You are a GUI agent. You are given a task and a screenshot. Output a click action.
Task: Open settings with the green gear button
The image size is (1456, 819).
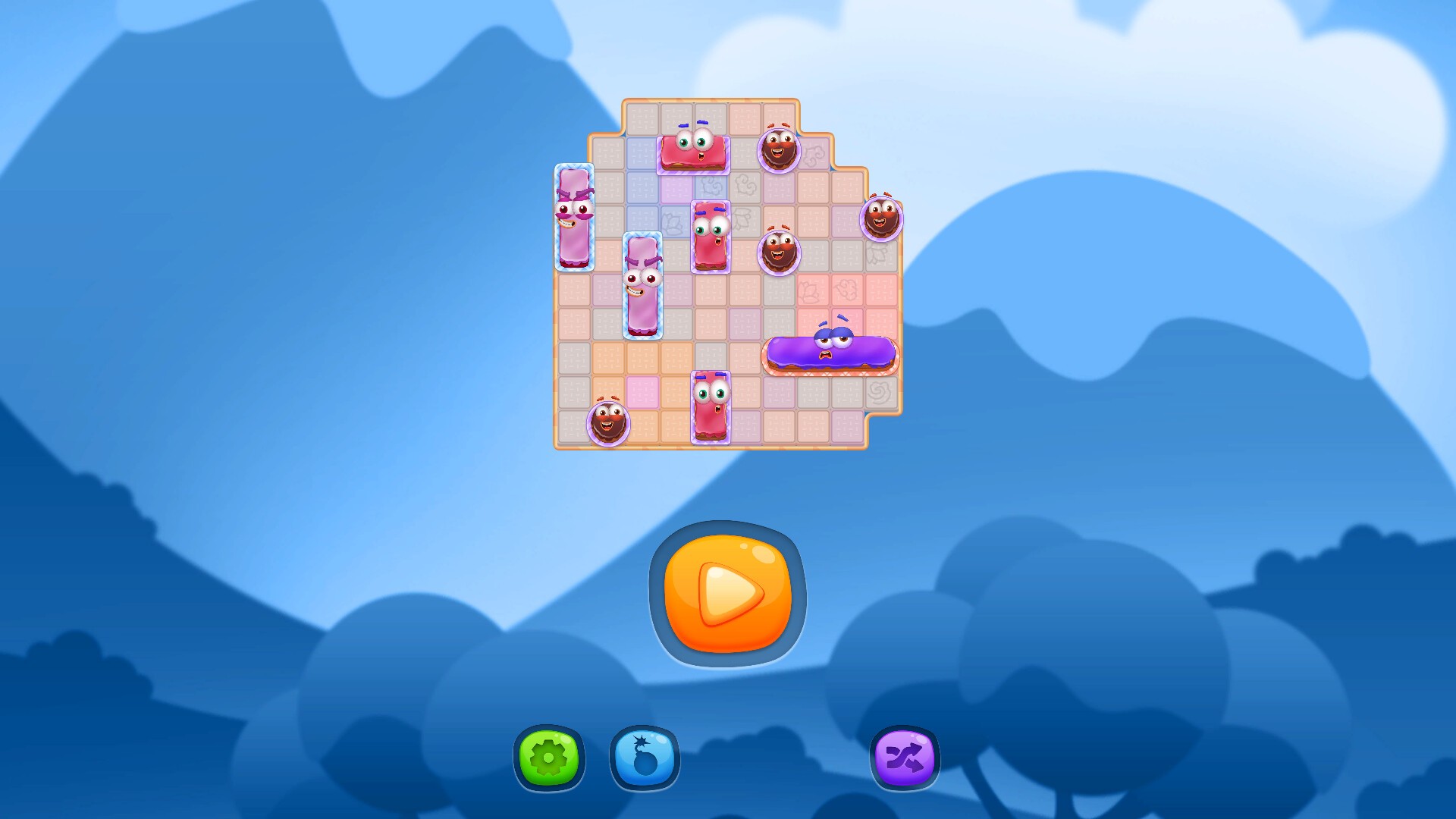pos(548,758)
